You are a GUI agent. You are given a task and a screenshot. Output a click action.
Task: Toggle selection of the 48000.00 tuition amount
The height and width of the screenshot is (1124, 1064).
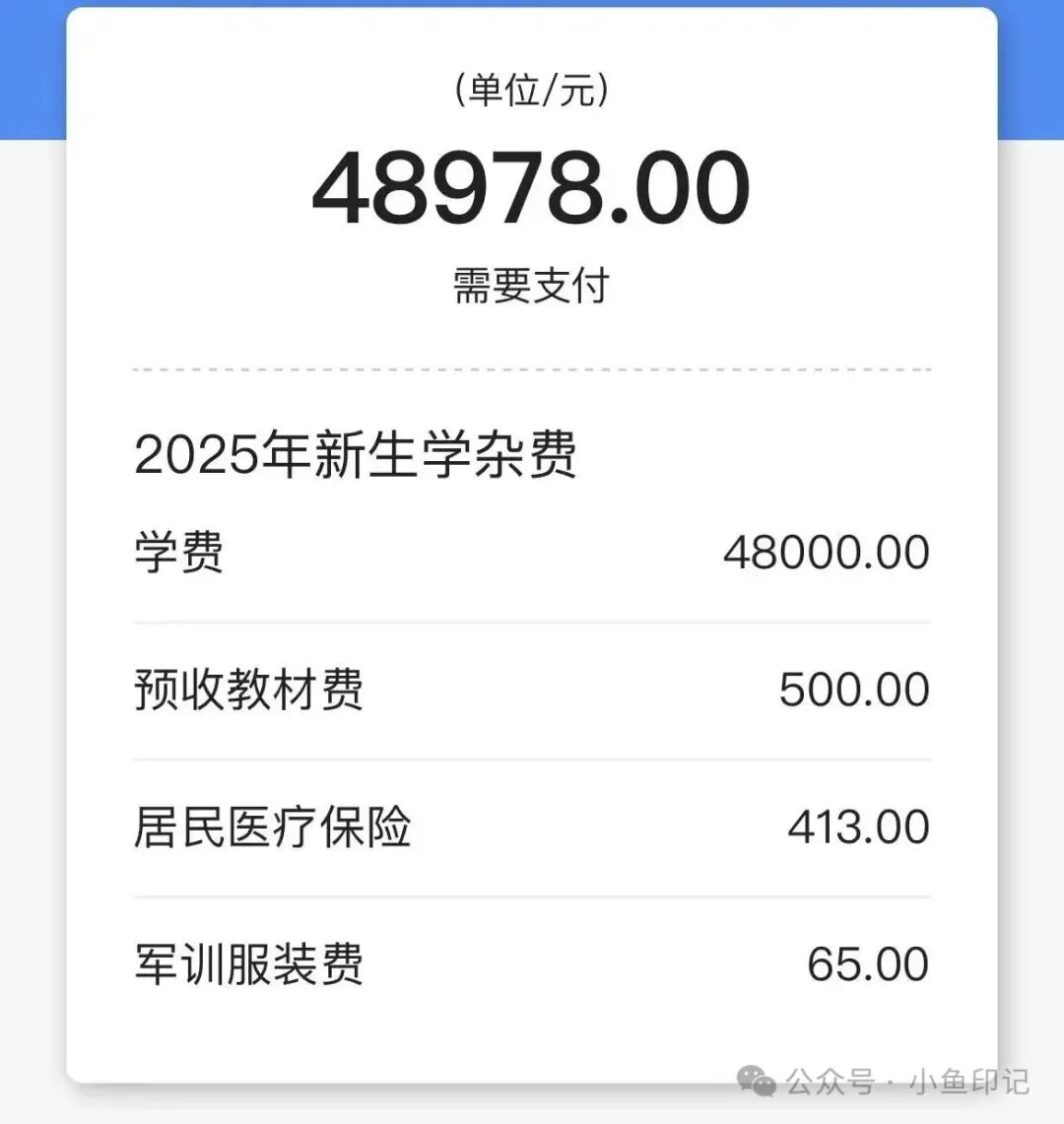tap(828, 552)
